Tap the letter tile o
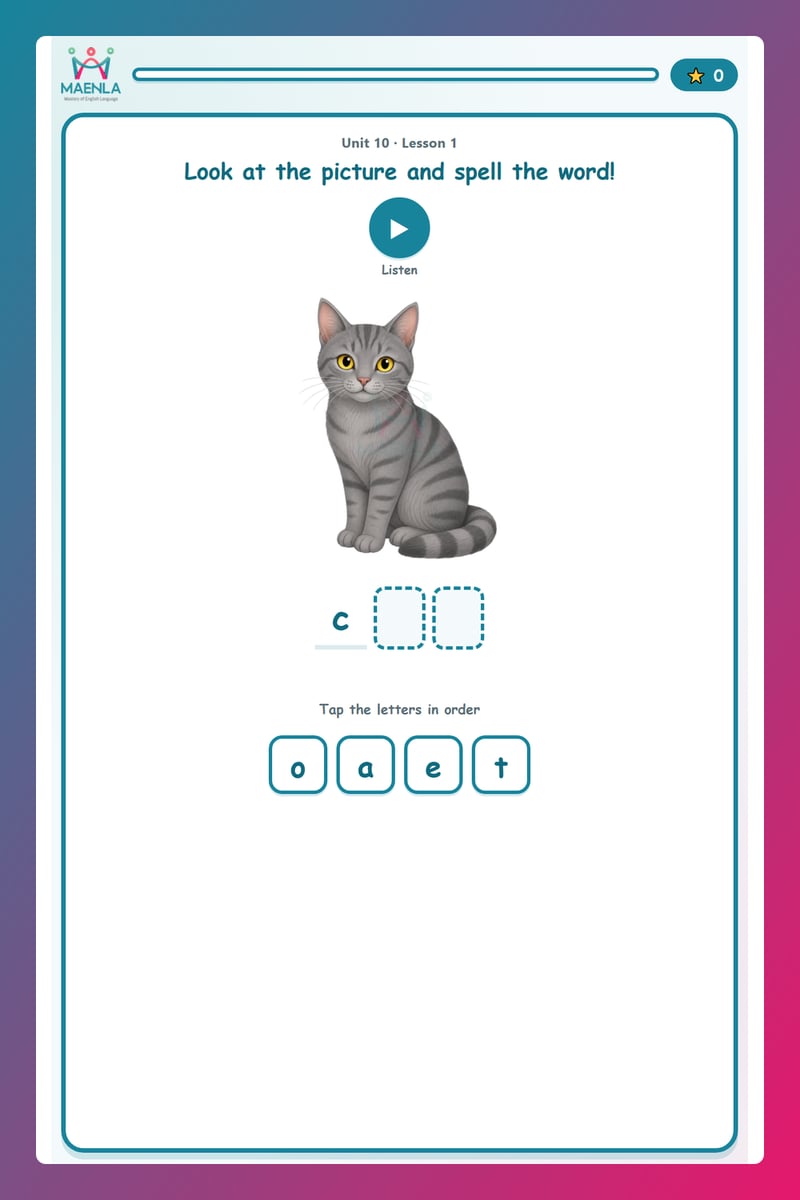The image size is (800, 1200). click(x=298, y=765)
